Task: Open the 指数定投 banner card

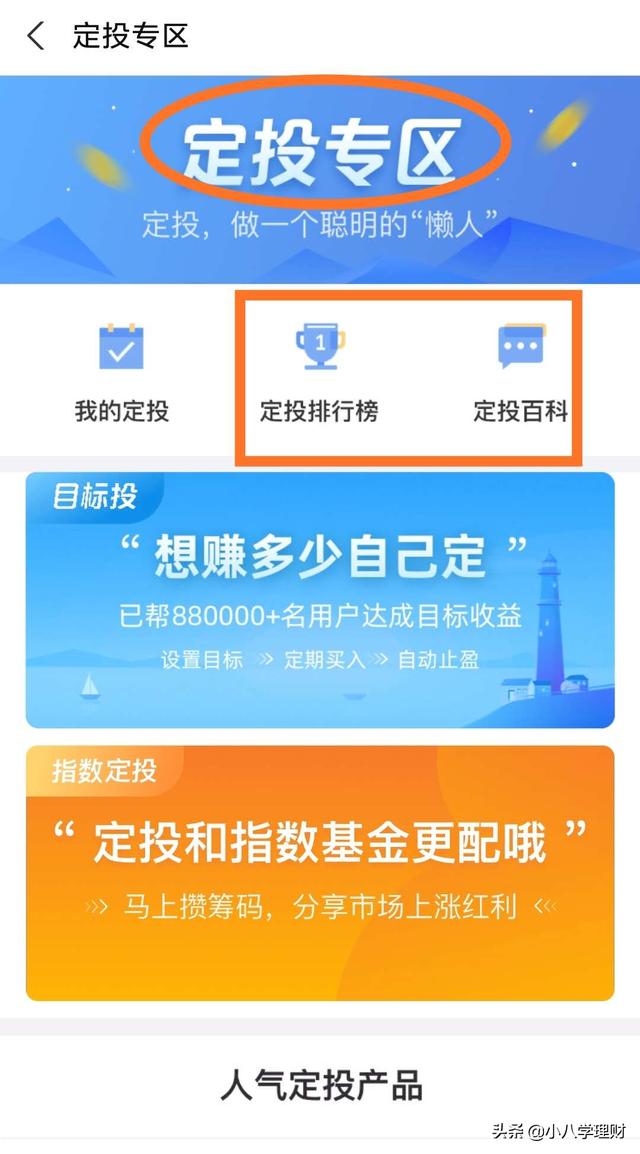Action: click(320, 872)
